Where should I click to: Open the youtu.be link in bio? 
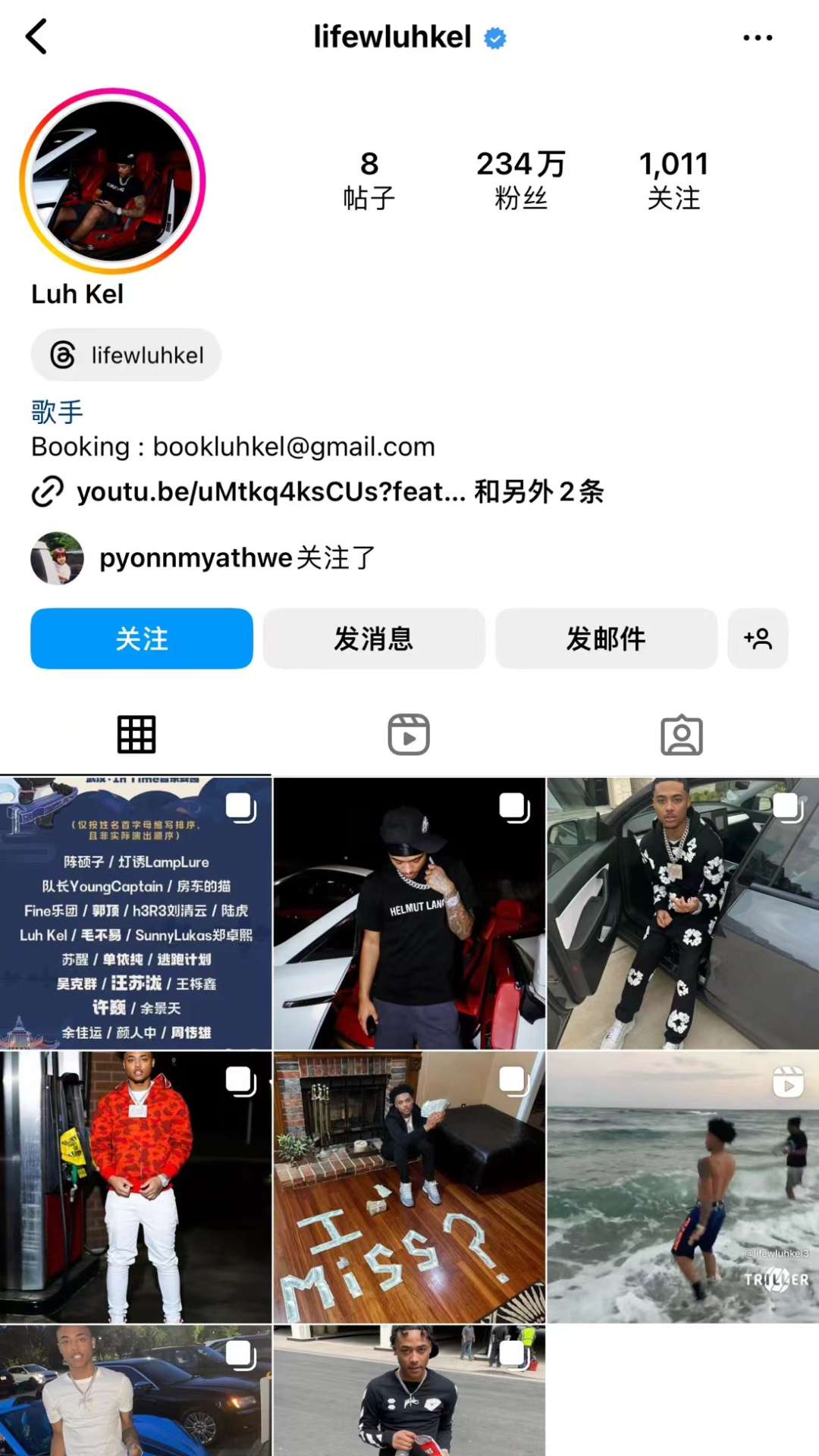click(x=271, y=491)
